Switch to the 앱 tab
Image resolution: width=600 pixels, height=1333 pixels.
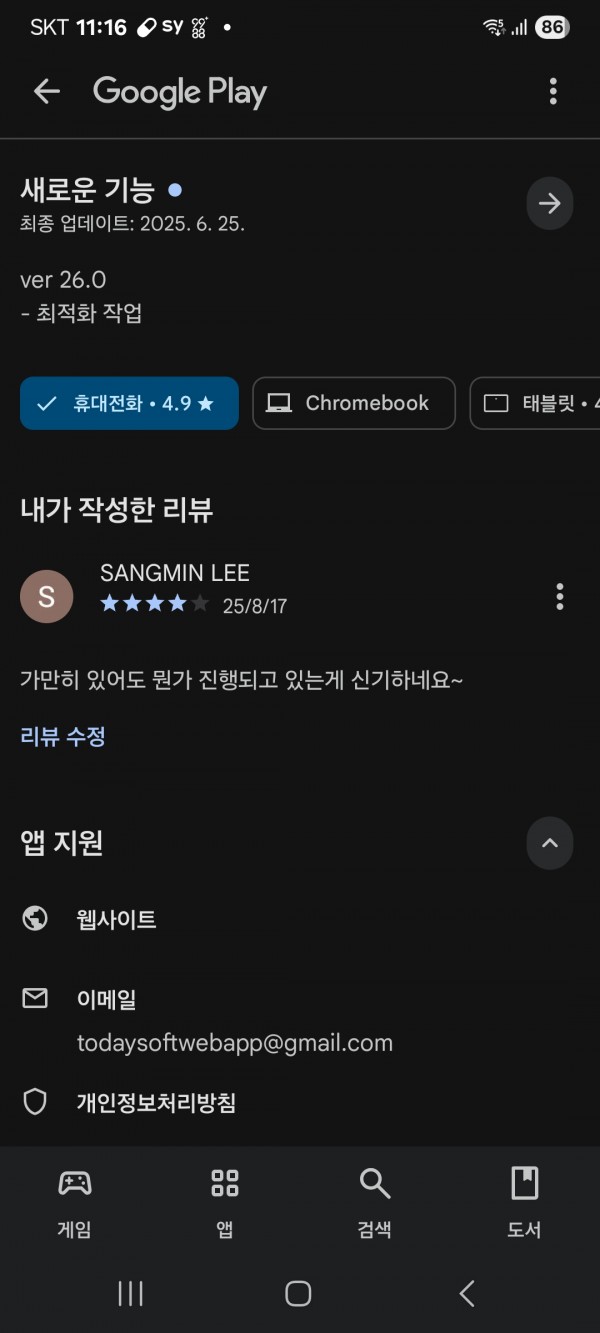click(x=225, y=1203)
